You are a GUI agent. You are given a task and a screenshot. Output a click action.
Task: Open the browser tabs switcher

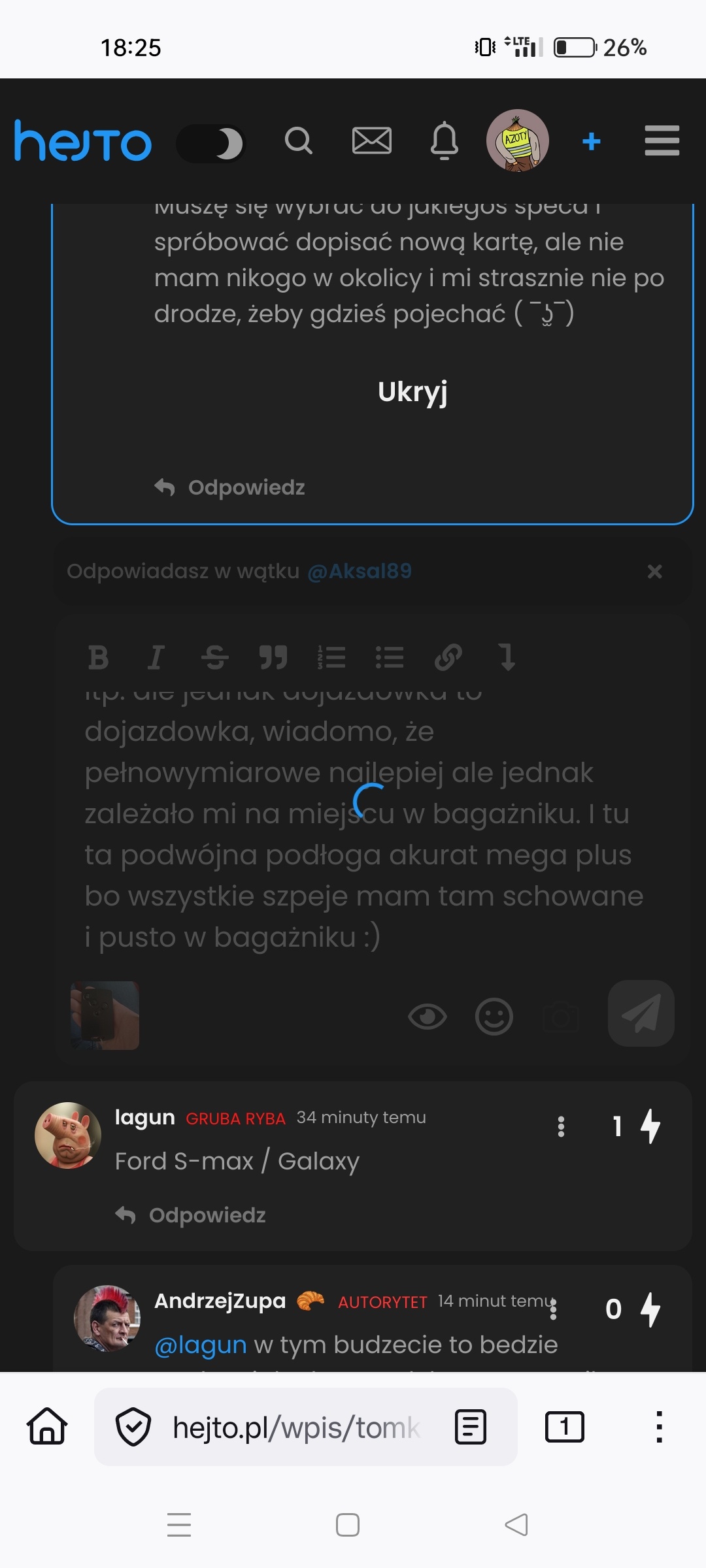pos(564,1426)
